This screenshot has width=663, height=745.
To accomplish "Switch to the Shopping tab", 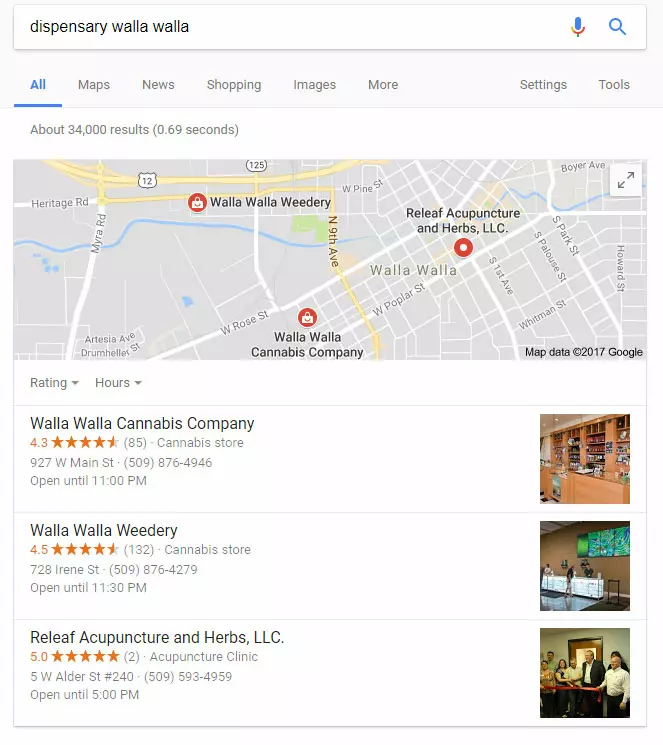I will pos(234,85).
